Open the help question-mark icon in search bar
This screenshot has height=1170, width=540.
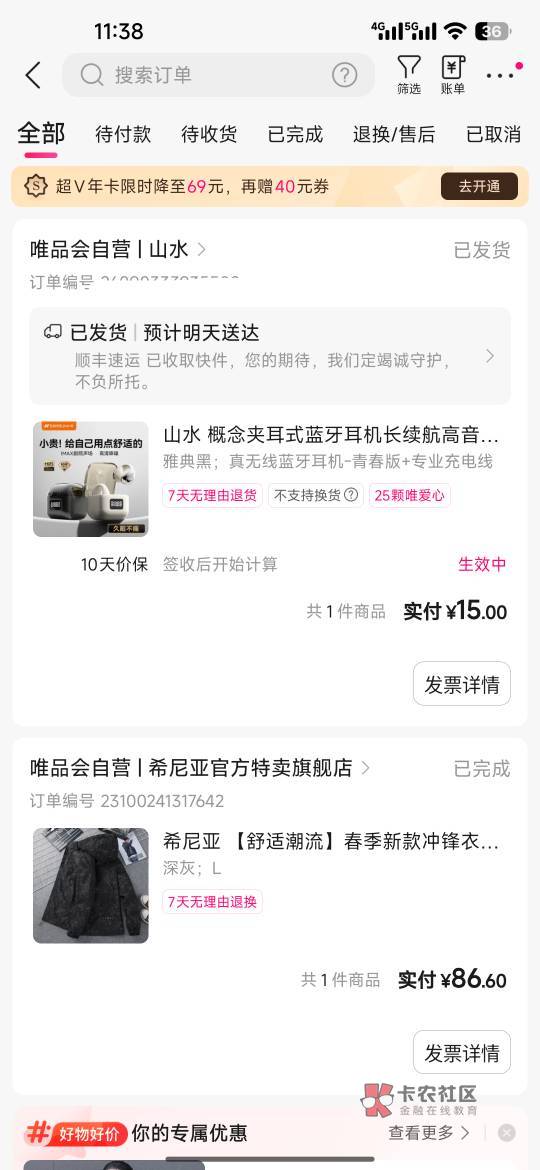pyautogui.click(x=345, y=75)
